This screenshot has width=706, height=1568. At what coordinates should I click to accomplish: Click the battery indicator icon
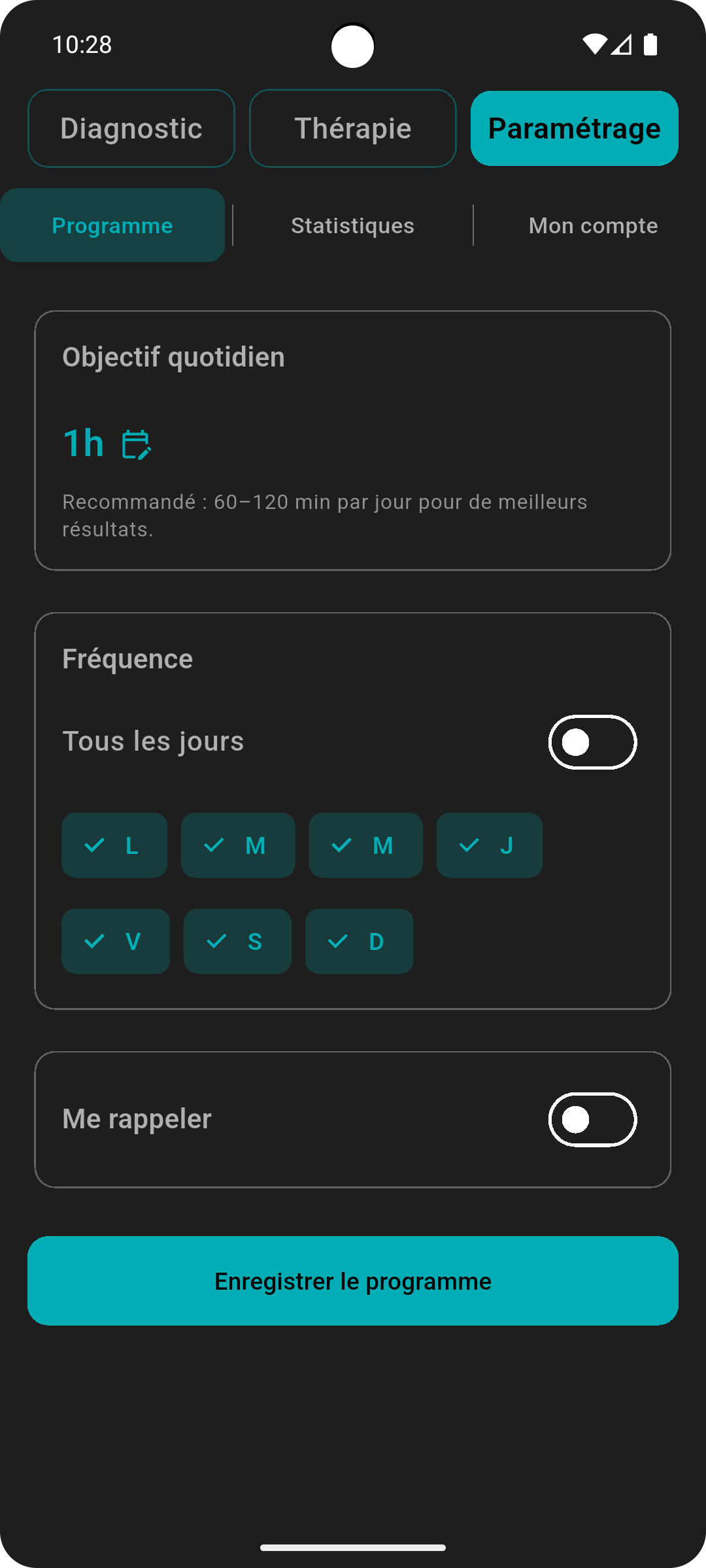[652, 44]
